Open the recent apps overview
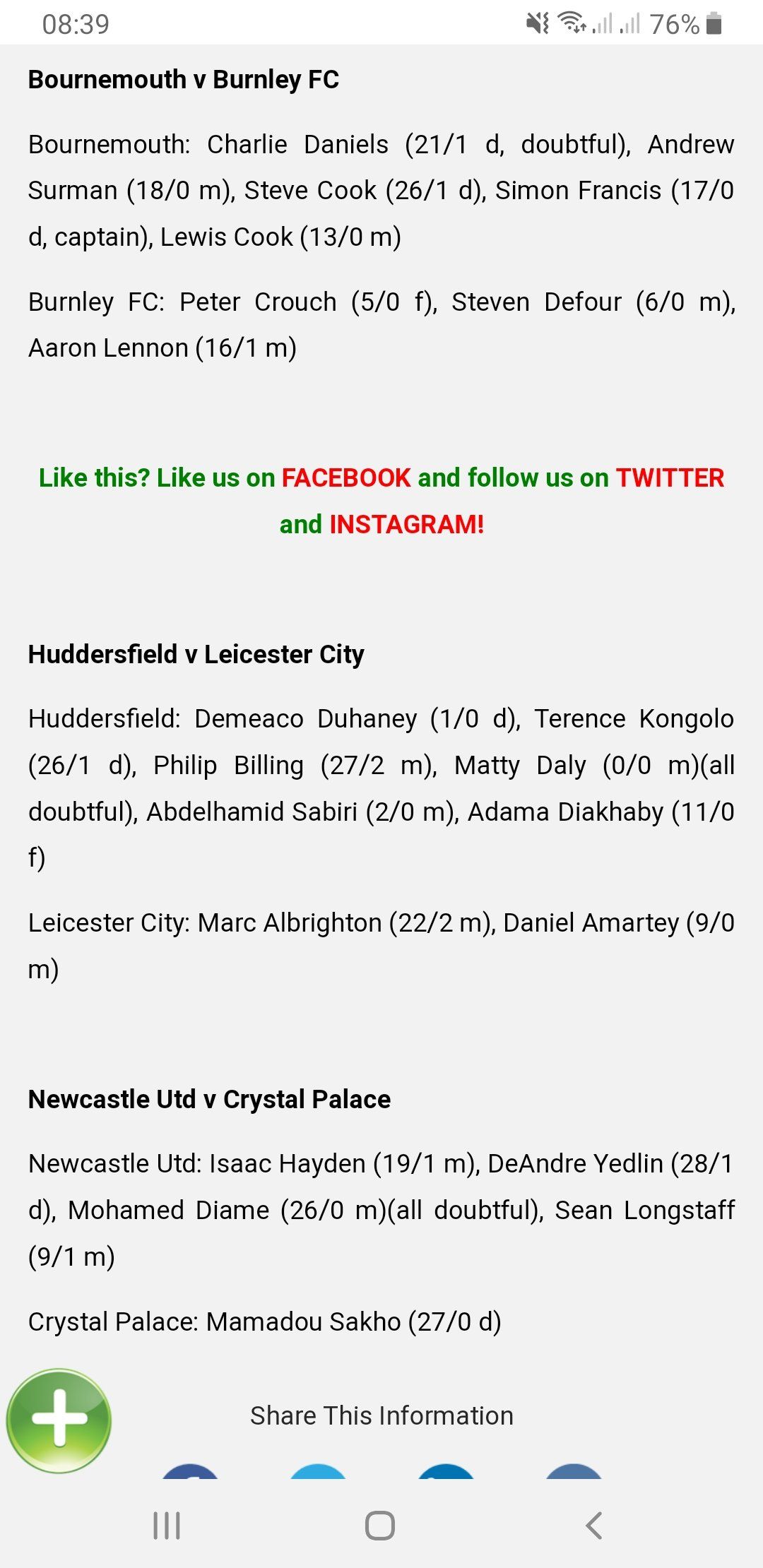The height and width of the screenshot is (1568, 763). pos(167,1526)
